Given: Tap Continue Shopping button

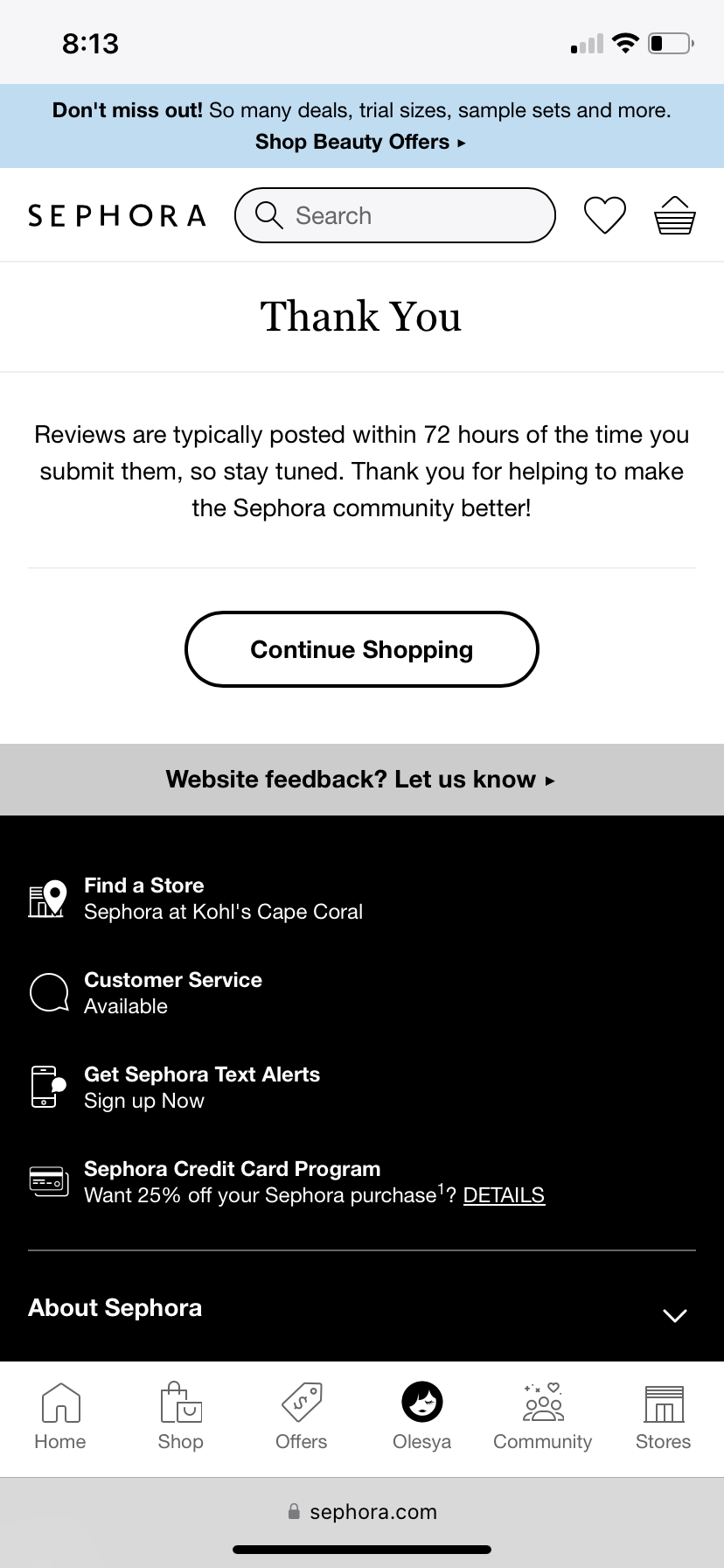Looking at the screenshot, I should pyautogui.click(x=361, y=649).
